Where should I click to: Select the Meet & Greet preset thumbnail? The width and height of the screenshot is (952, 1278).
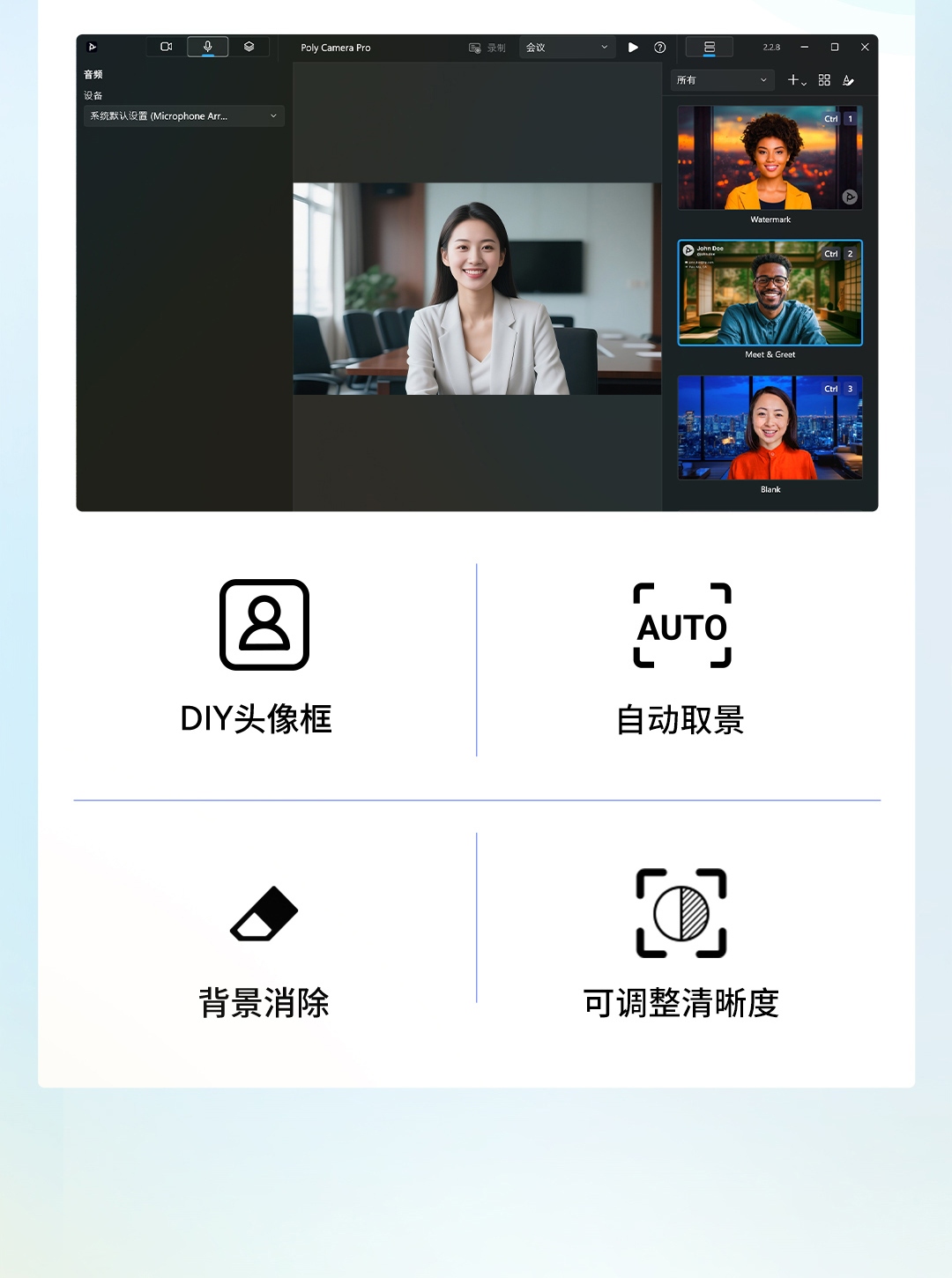tap(770, 293)
